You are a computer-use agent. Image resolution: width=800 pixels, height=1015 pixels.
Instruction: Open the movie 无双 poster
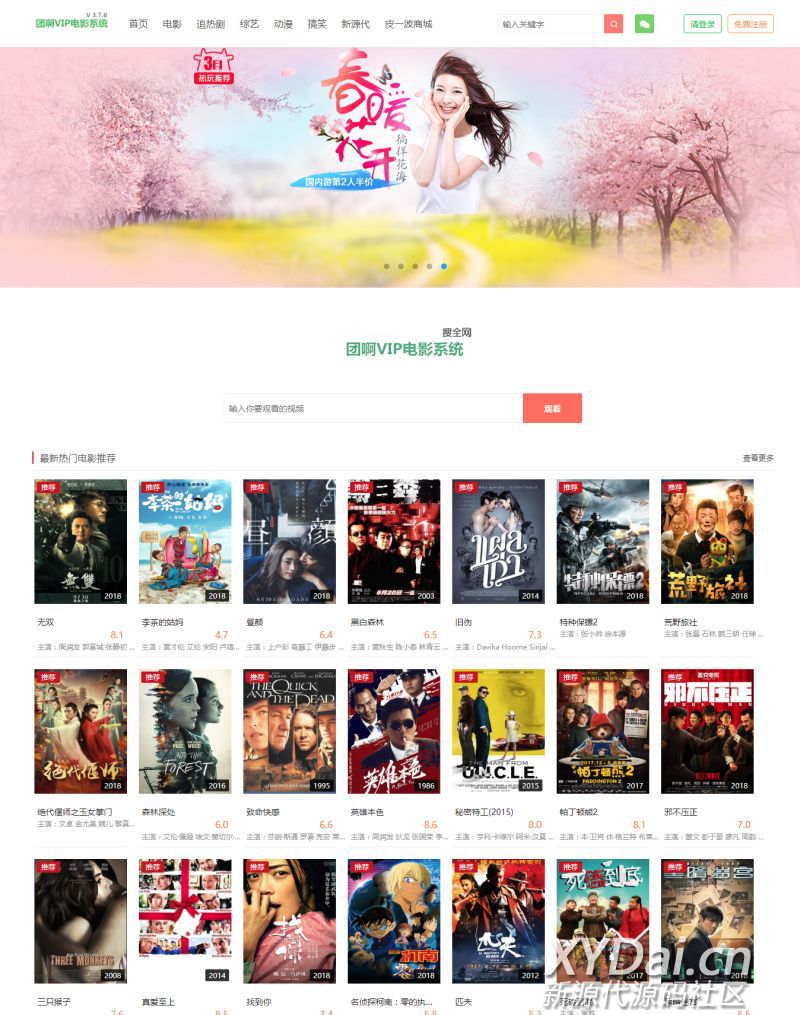pos(80,541)
